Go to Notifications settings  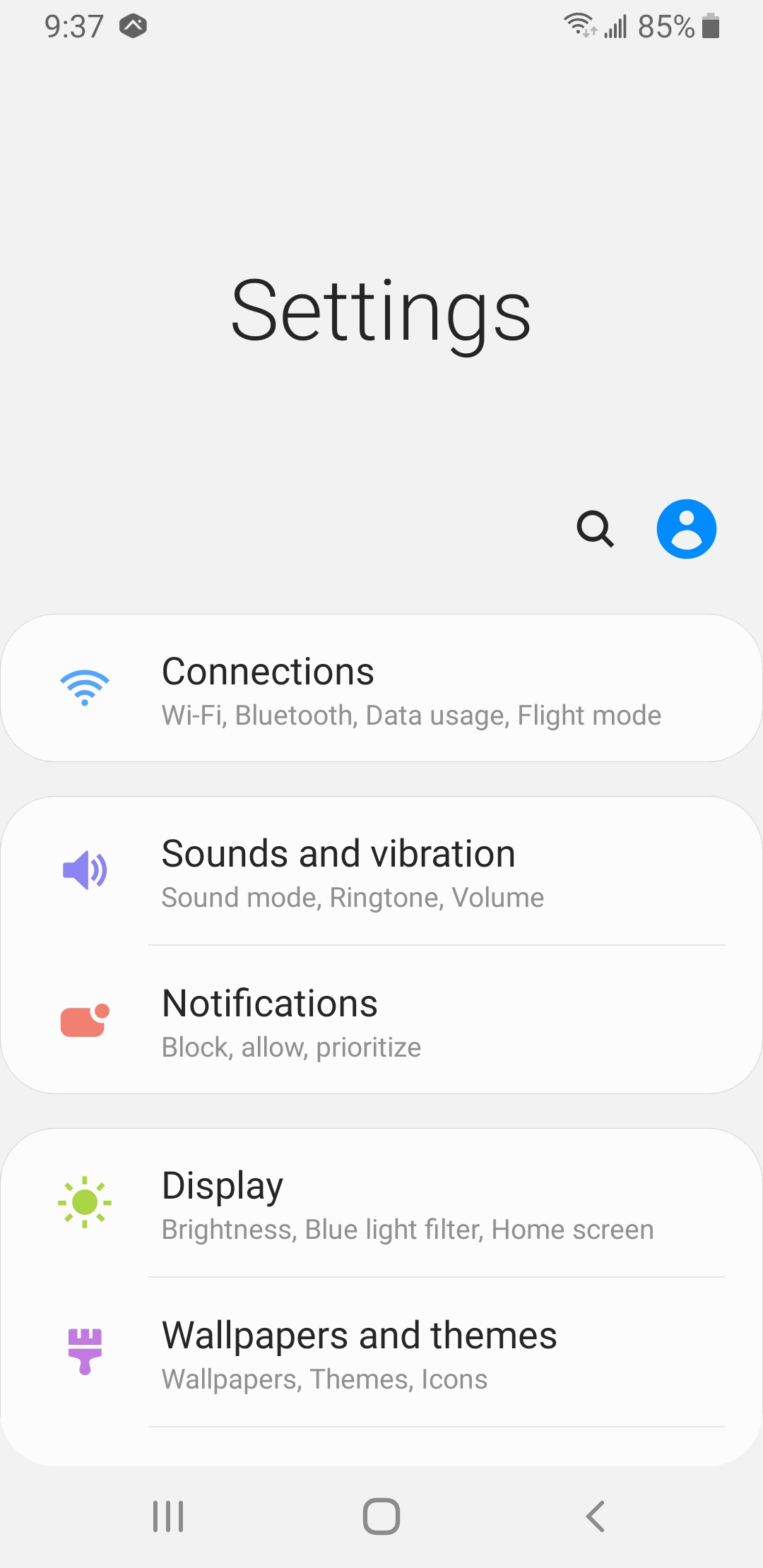381,1021
